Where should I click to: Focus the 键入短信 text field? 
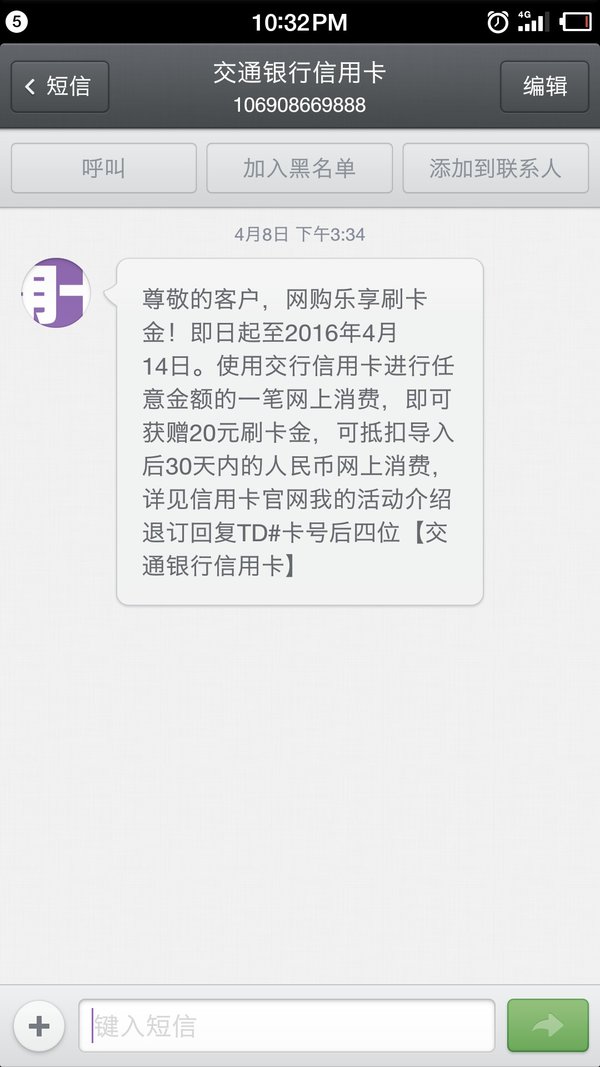pos(286,1025)
